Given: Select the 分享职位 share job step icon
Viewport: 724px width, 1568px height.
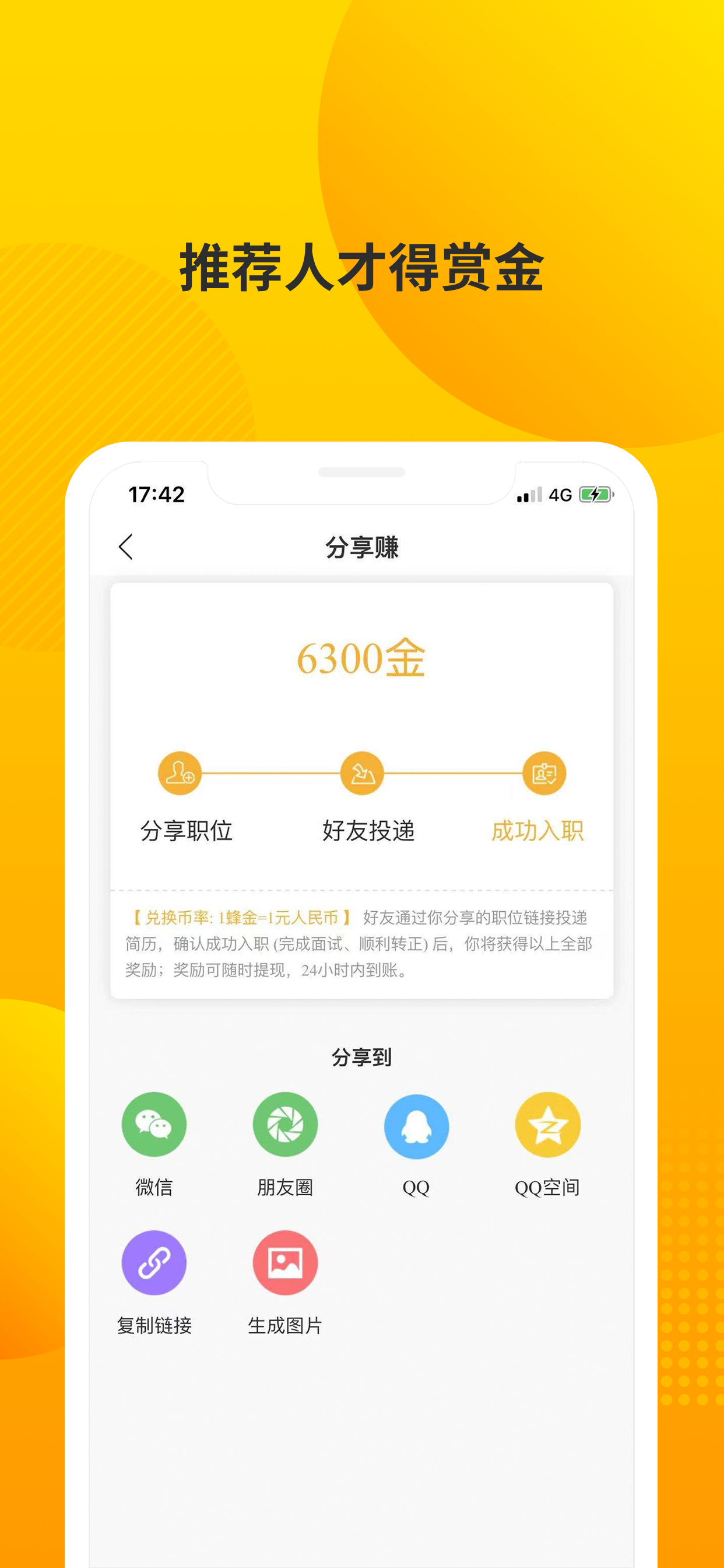Looking at the screenshot, I should coord(180,773).
